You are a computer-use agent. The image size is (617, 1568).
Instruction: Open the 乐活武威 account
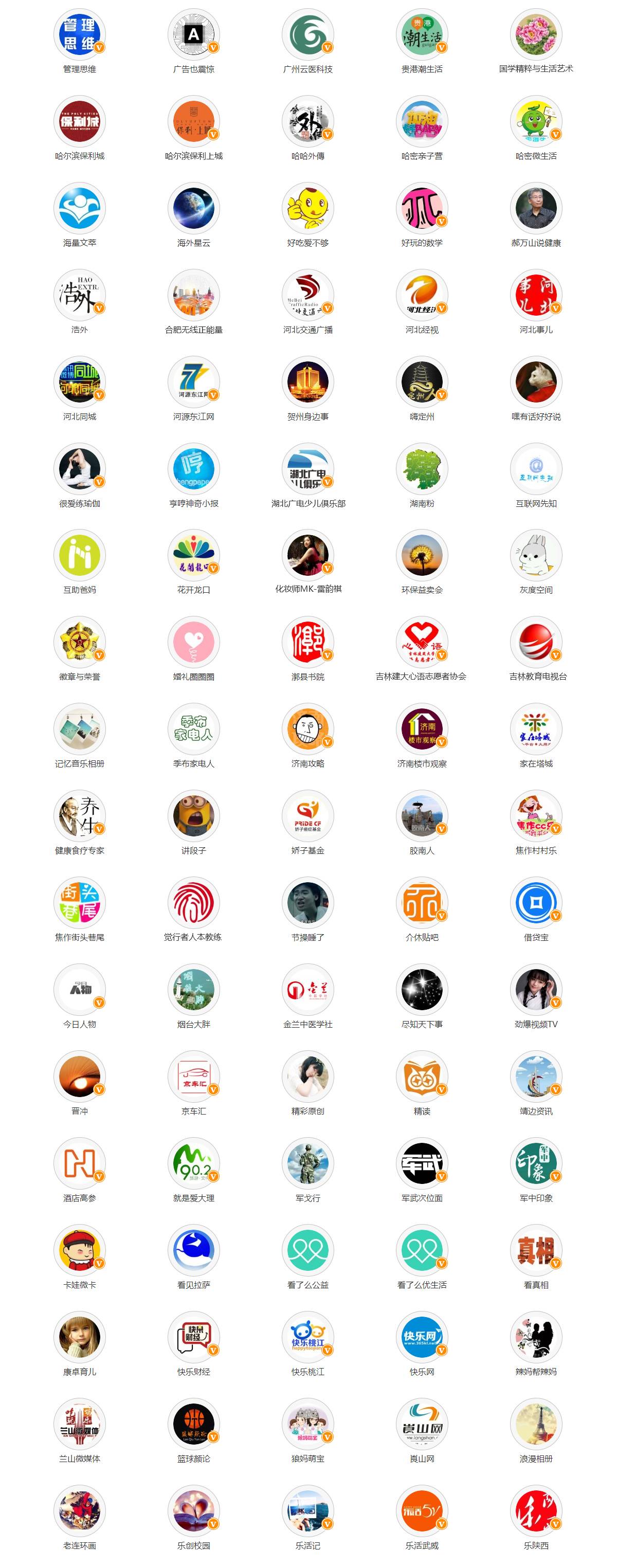pyautogui.click(x=422, y=1511)
